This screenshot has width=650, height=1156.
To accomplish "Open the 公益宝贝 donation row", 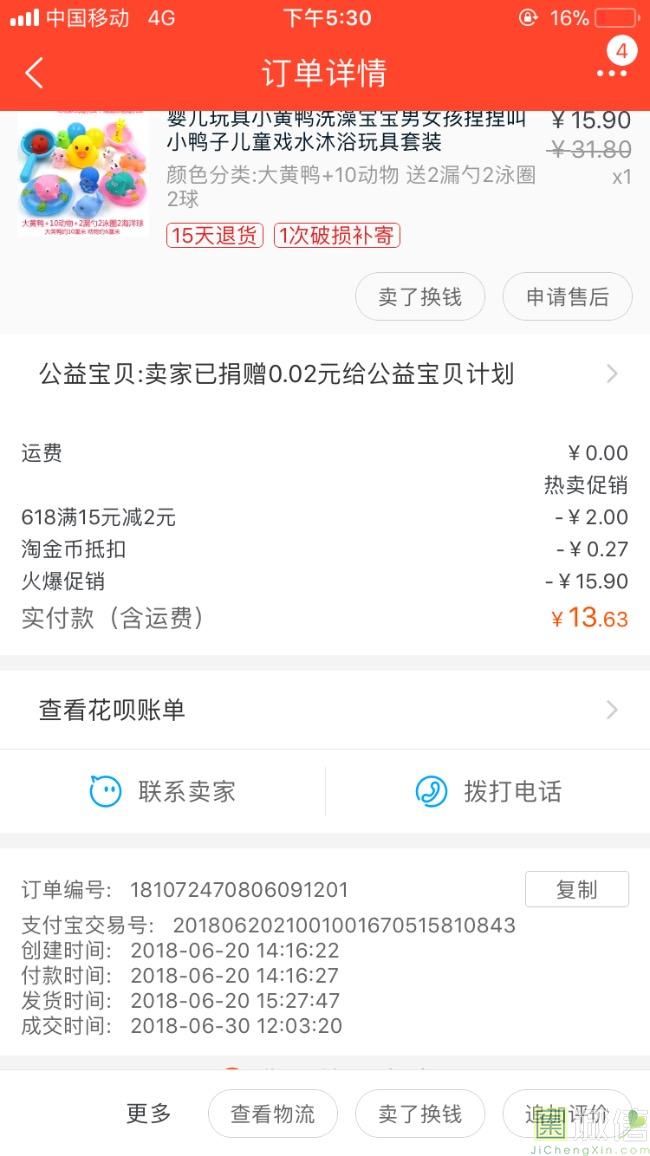I will [325, 375].
